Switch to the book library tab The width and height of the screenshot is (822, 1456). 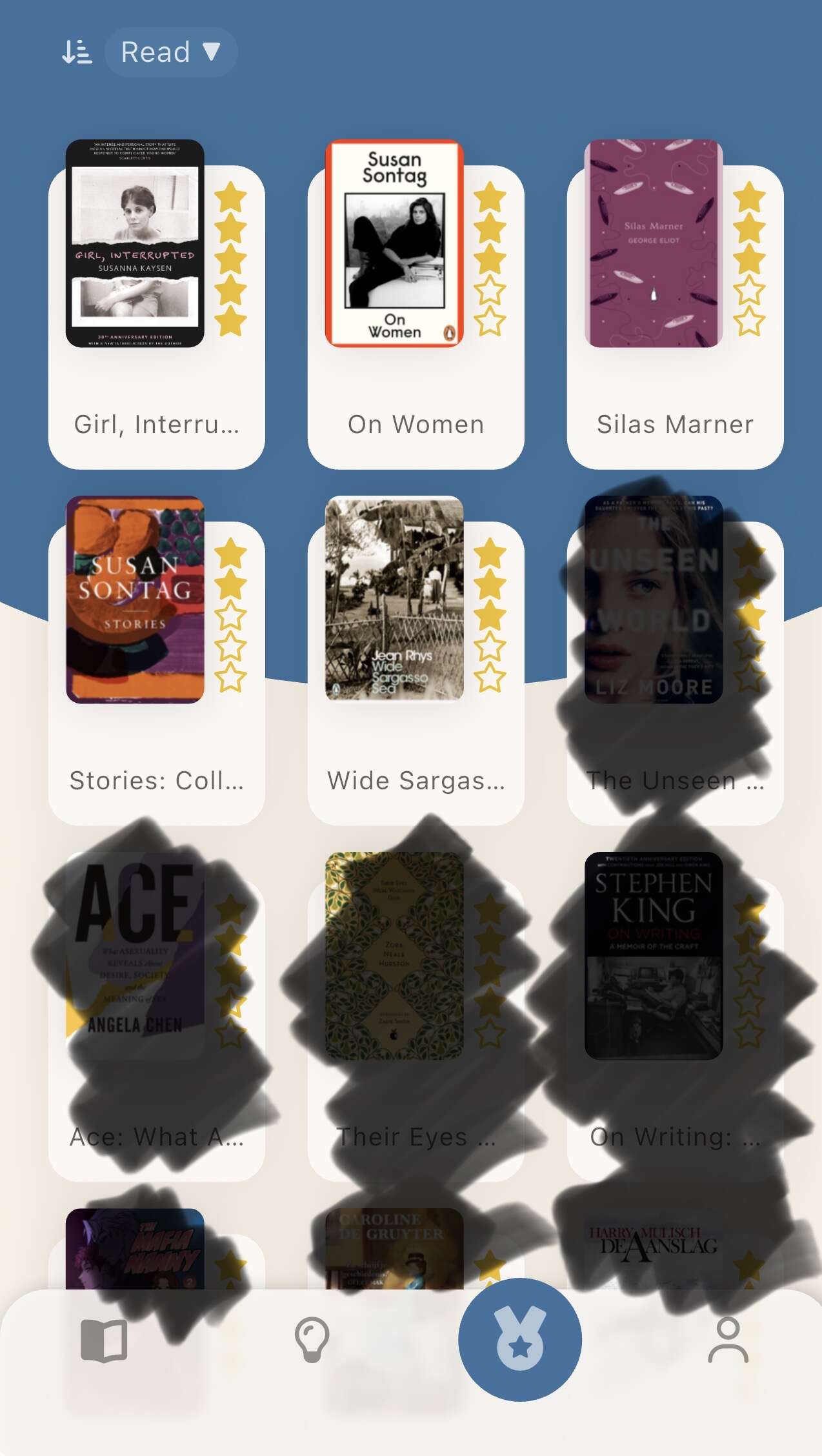pos(104,1340)
